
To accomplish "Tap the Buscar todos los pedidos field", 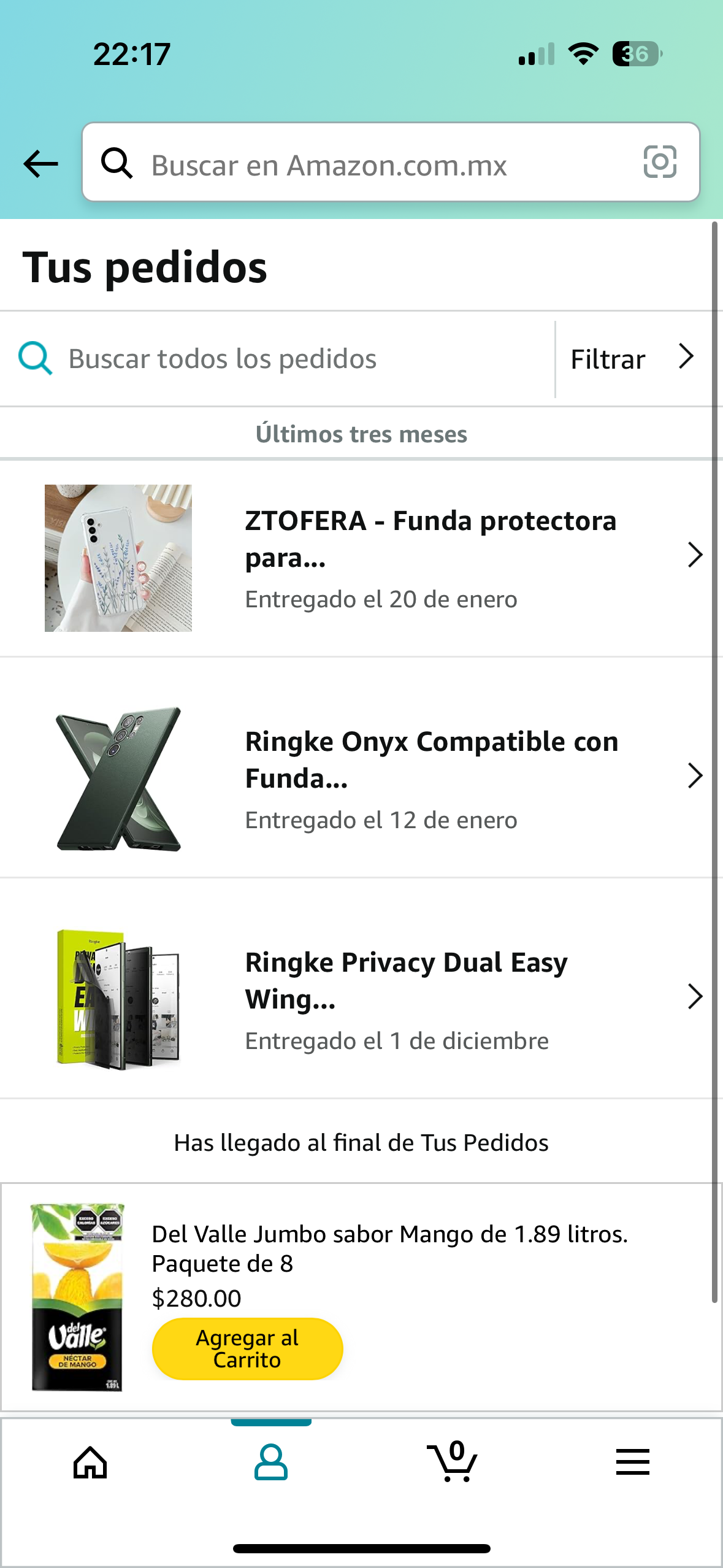I will click(276, 359).
